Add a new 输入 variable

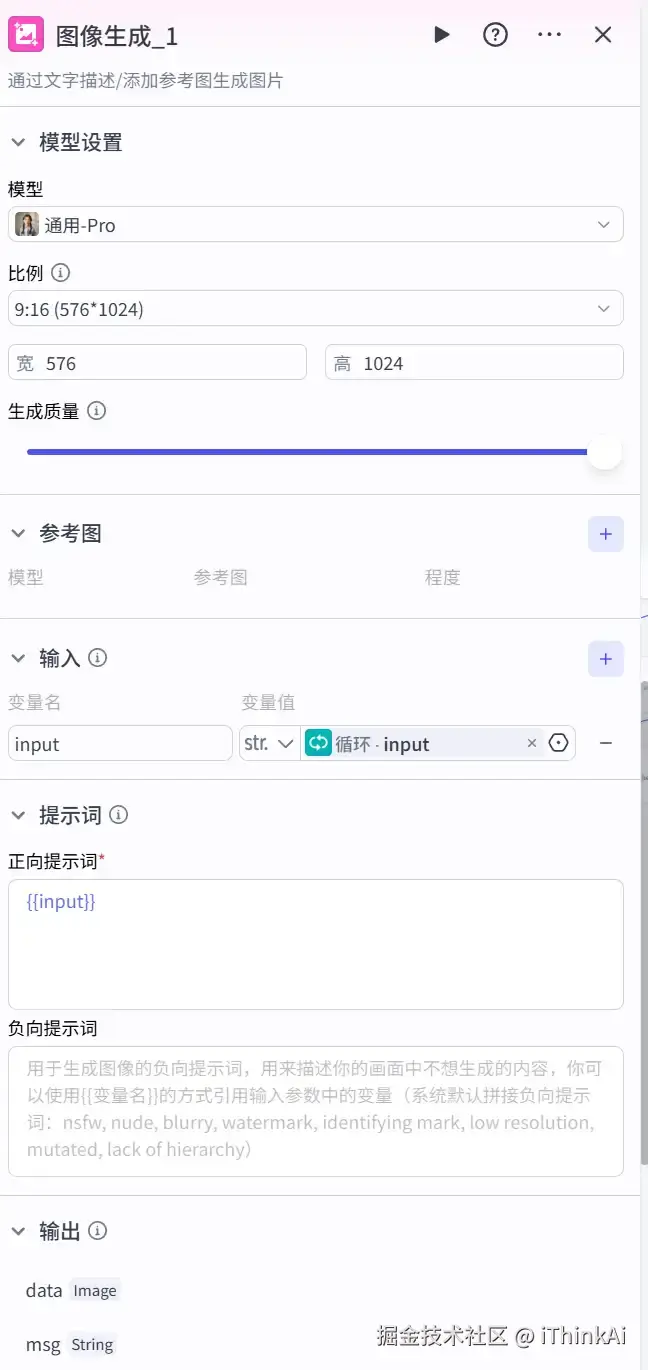point(605,659)
